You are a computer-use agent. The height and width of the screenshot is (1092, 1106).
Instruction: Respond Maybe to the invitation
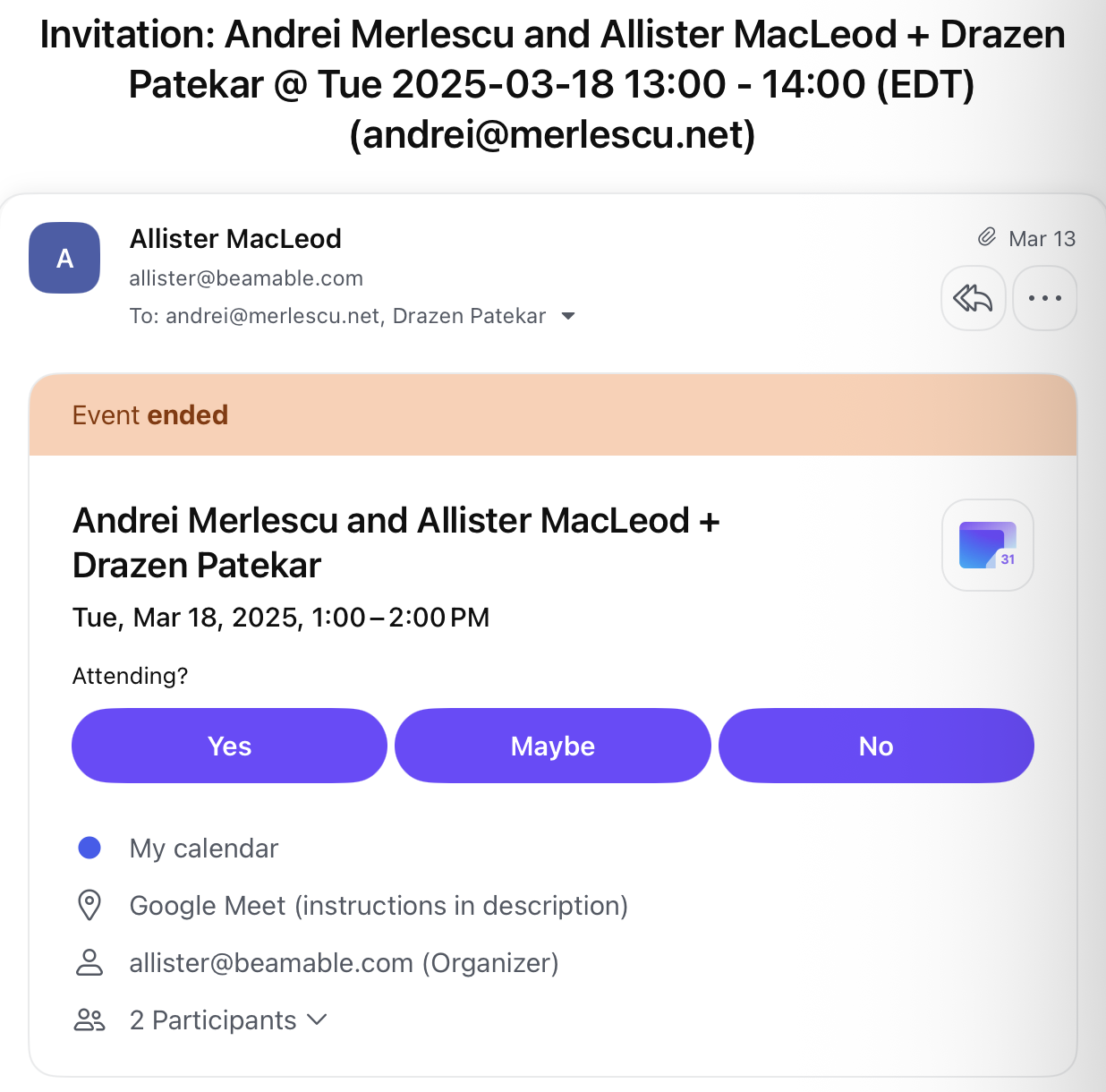pyautogui.click(x=552, y=746)
